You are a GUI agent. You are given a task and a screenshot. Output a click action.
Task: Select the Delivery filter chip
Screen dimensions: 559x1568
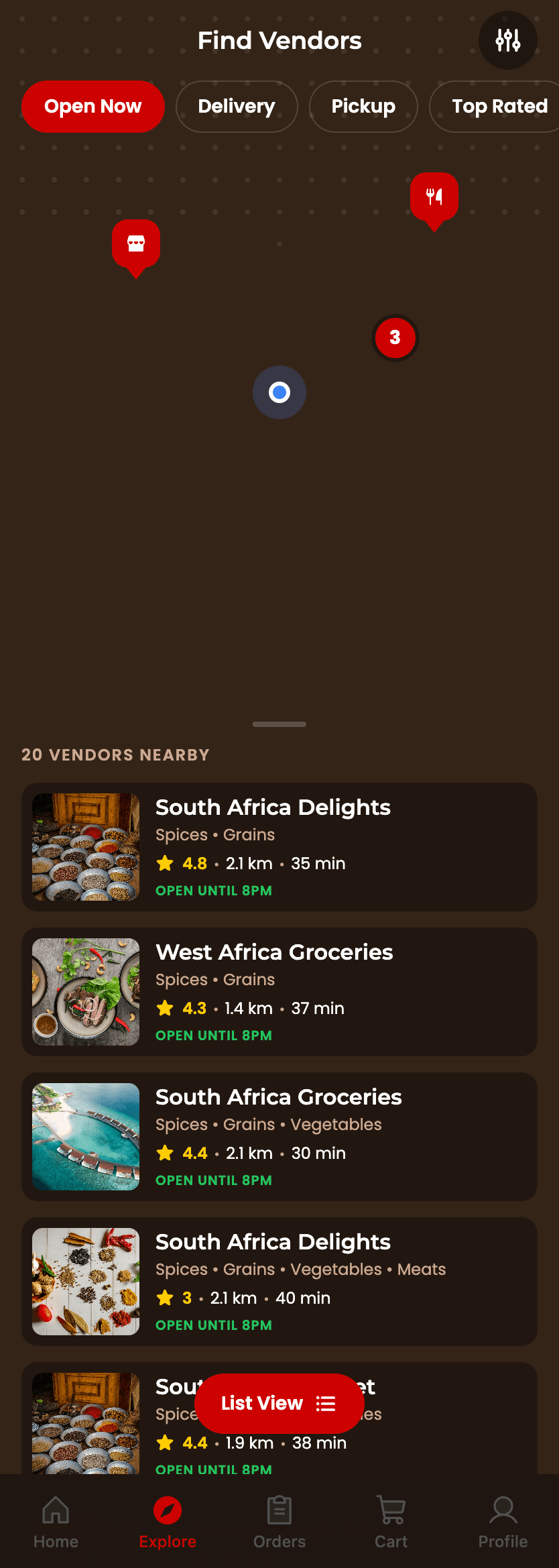236,107
